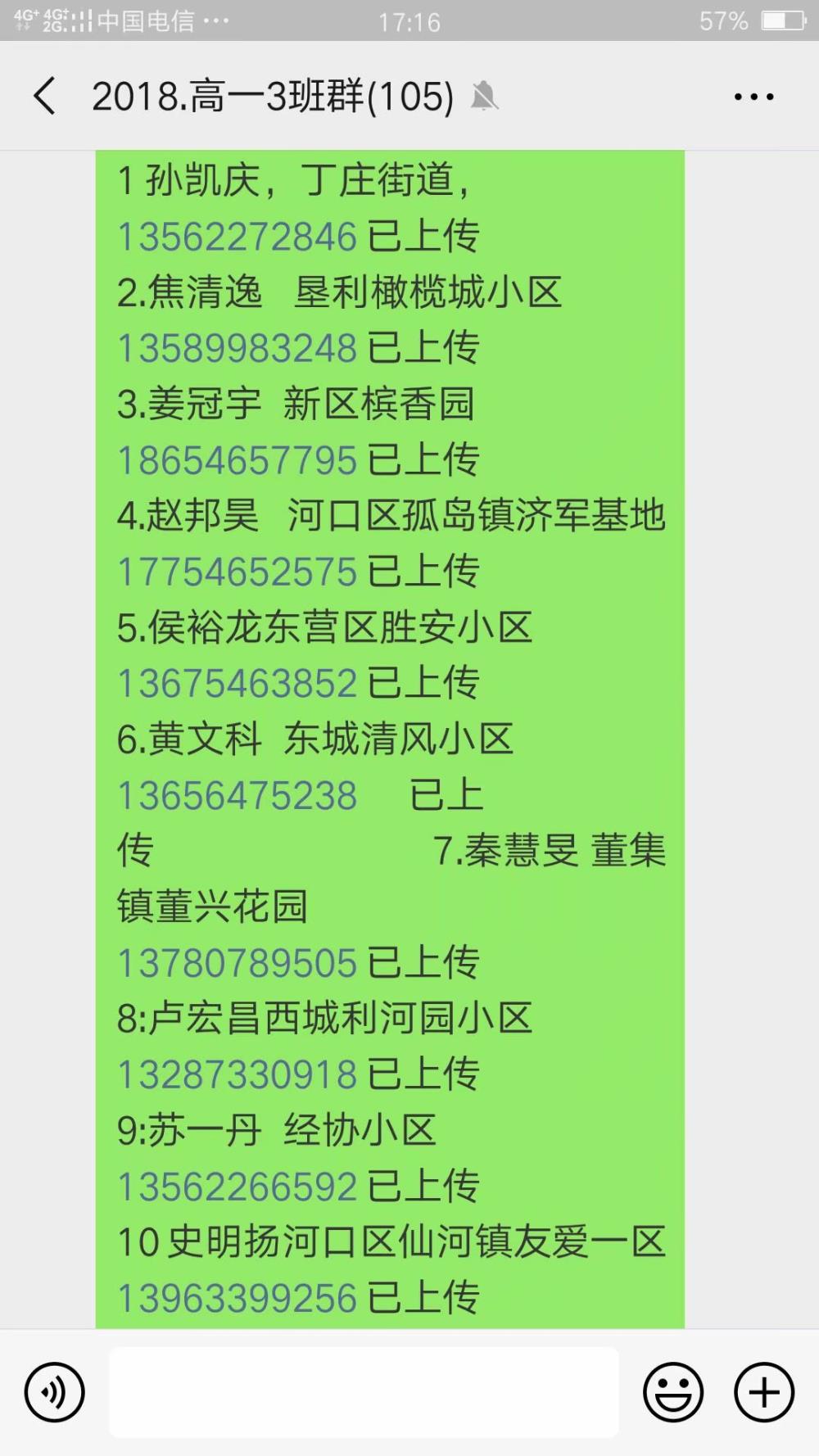Switch to voice message input
Screen dimensions: 819x1456
[55, 1391]
